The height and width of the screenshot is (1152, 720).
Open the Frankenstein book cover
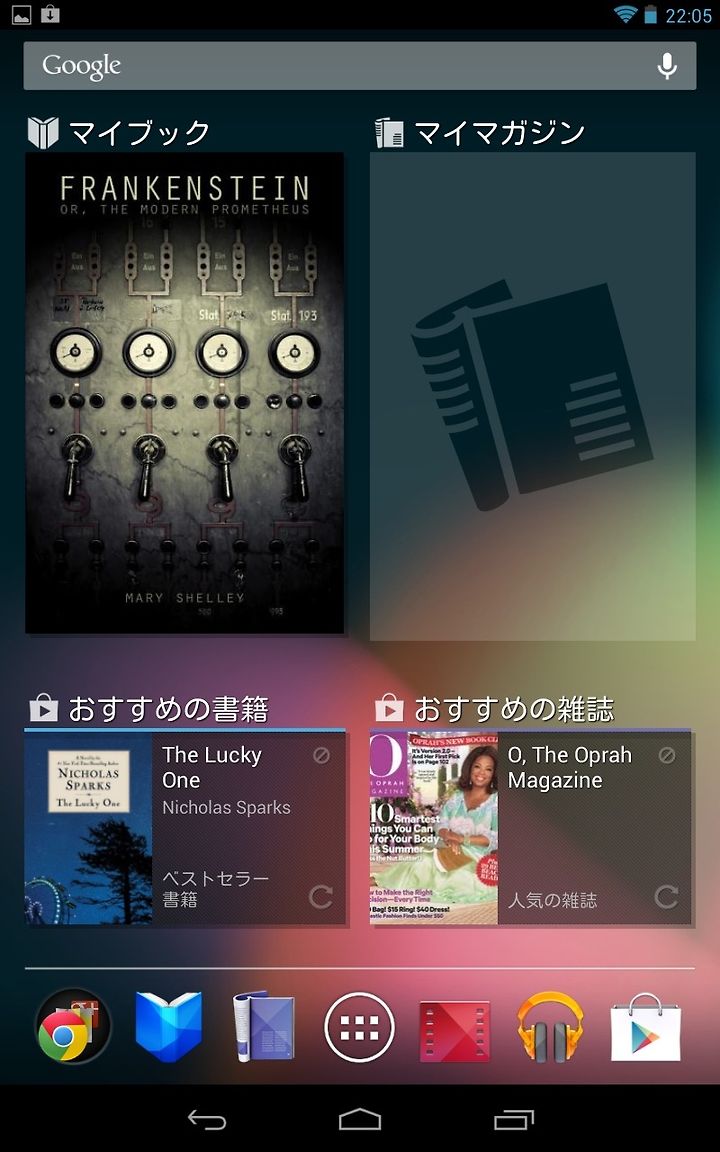184,393
